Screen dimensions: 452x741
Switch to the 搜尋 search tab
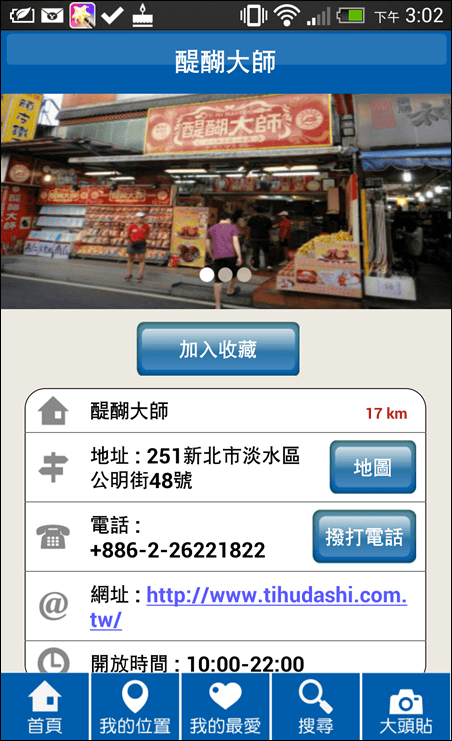coord(315,707)
